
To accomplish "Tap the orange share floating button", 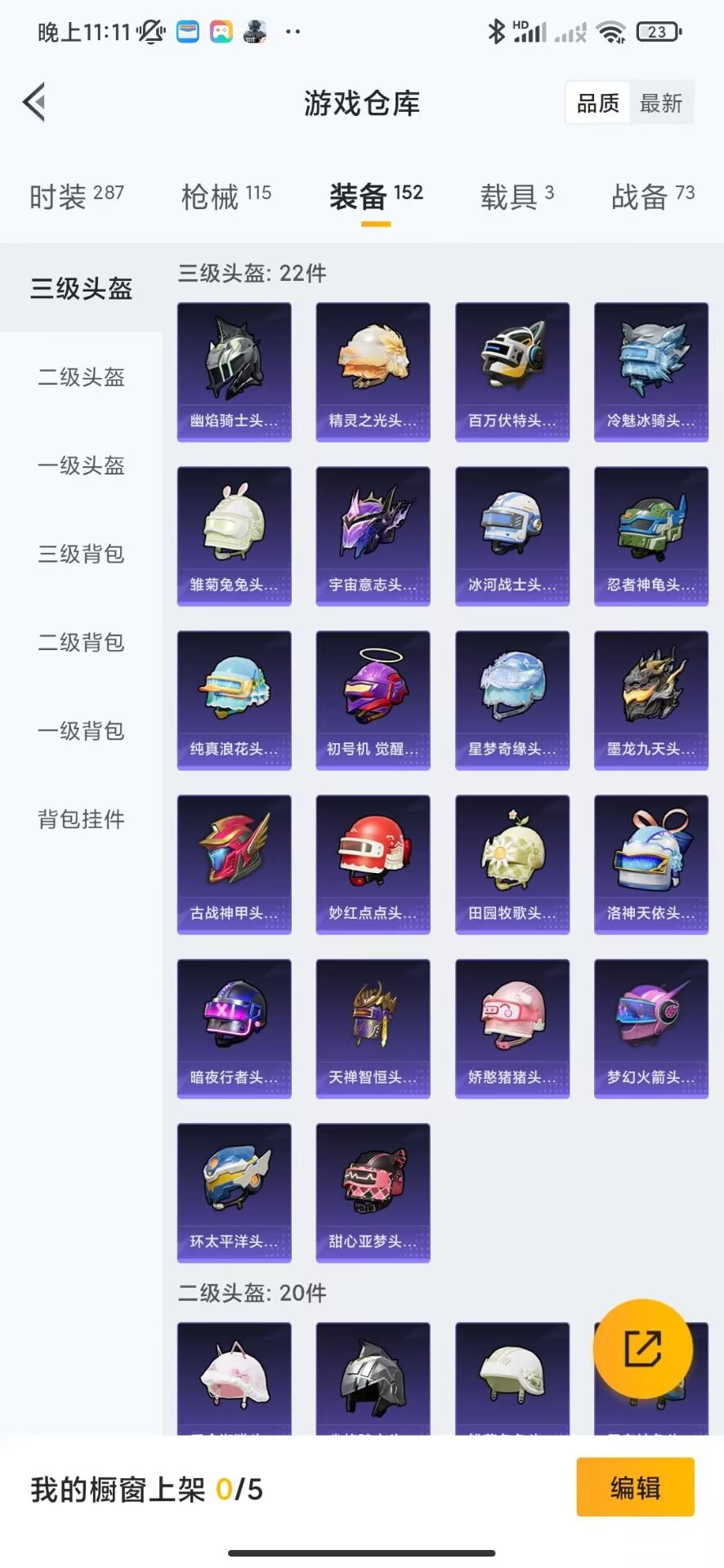I will [643, 1348].
